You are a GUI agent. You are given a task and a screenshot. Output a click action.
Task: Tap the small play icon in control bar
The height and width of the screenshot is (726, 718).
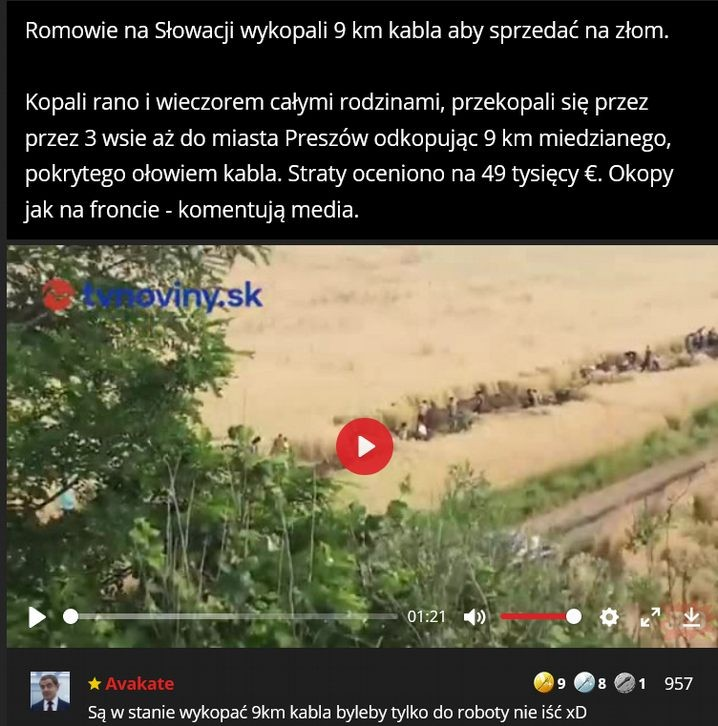37,617
